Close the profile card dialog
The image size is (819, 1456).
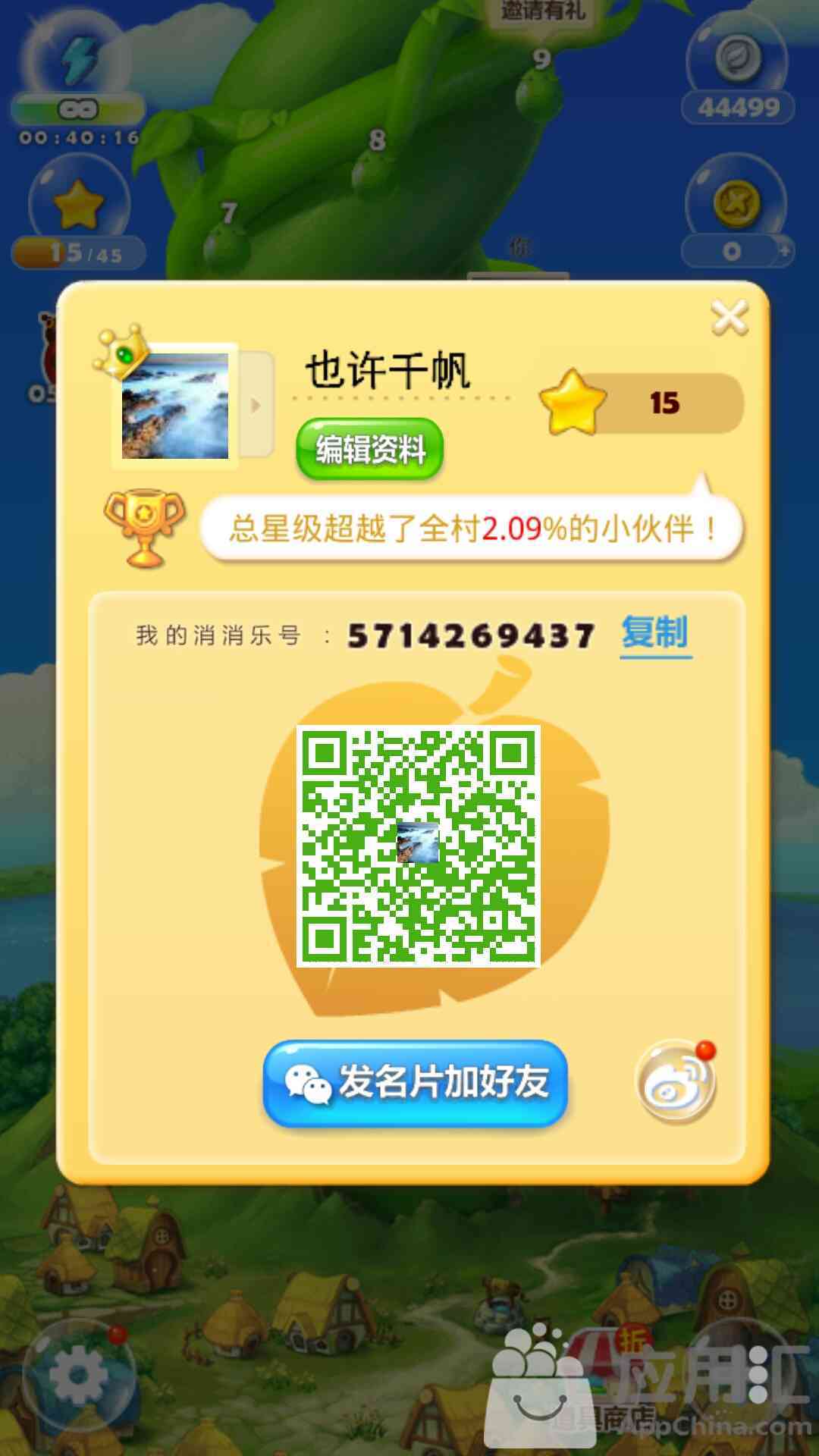[x=730, y=317]
